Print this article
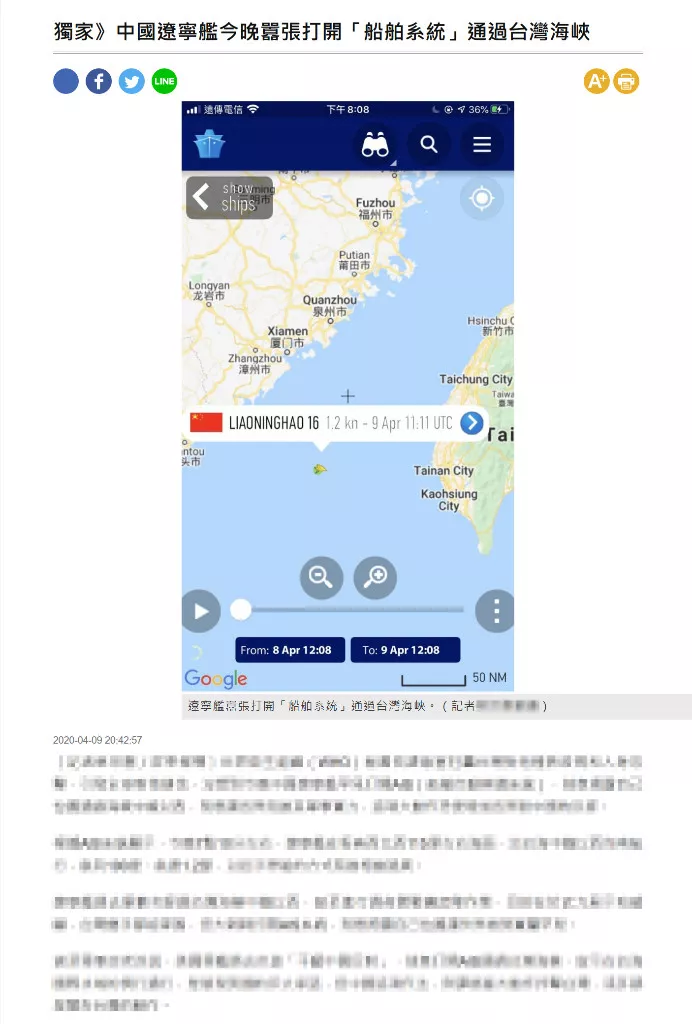 626,81
